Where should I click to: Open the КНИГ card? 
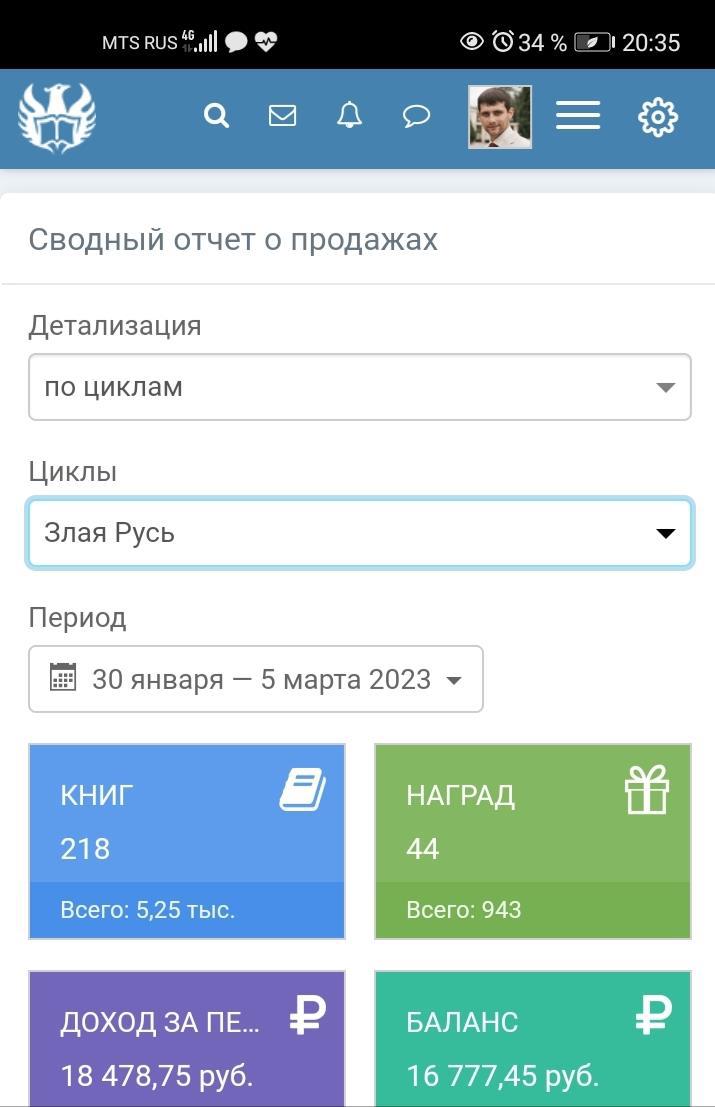click(x=187, y=841)
